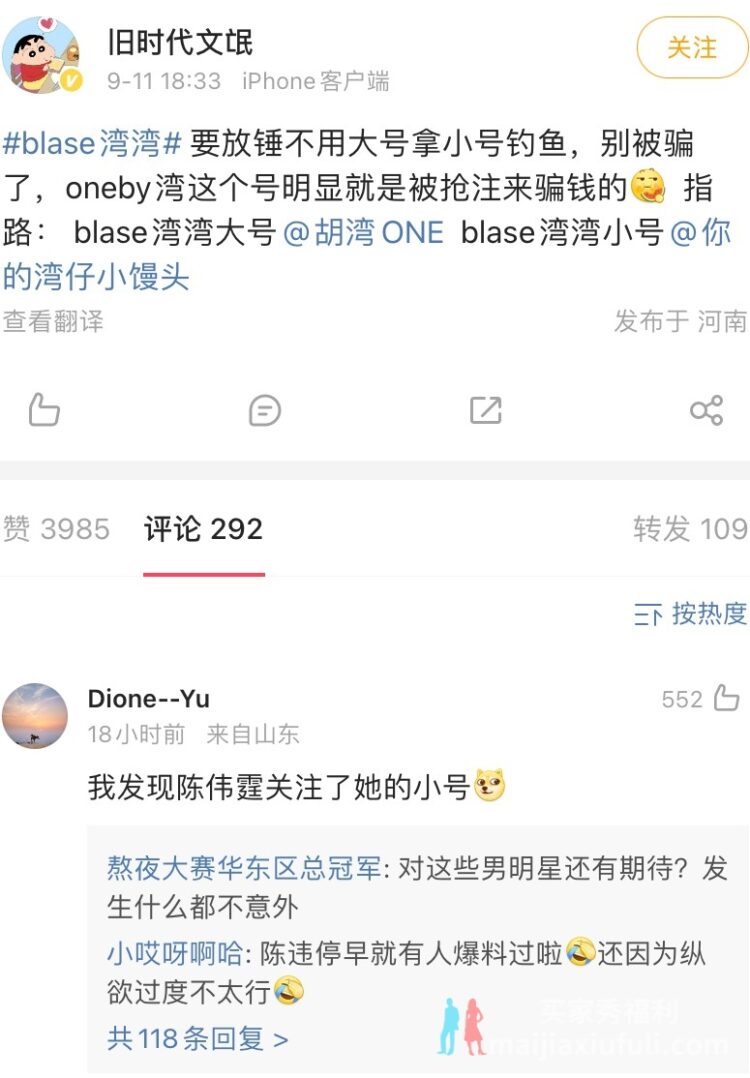Change comment sorting via 按热度
The image size is (750, 1078).
click(x=691, y=614)
